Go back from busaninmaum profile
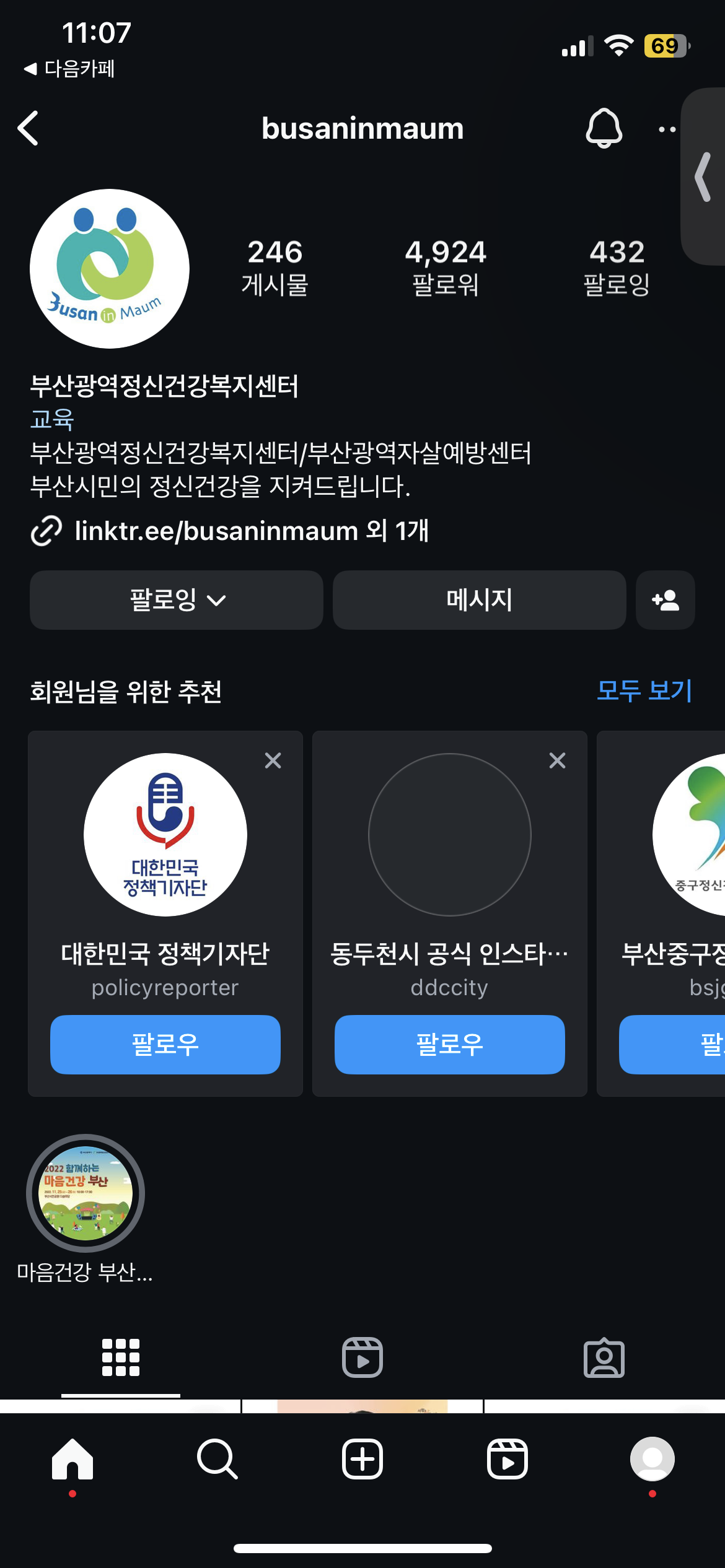Screen dimensions: 725x1568 pos(29,128)
